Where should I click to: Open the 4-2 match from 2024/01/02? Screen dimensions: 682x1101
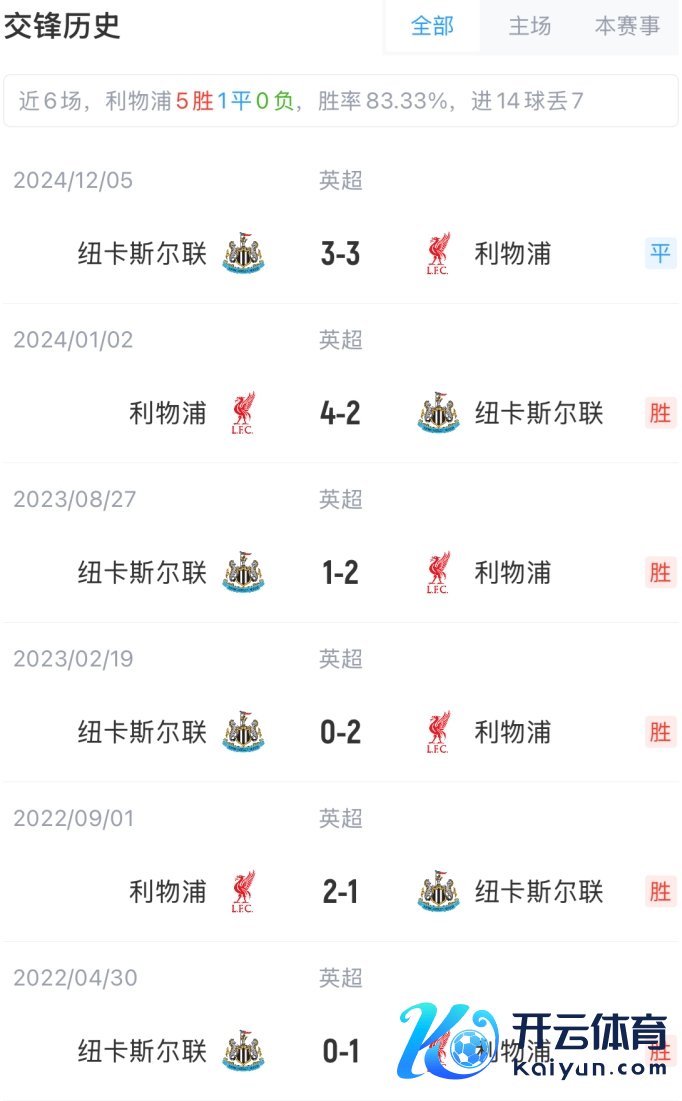tap(340, 413)
